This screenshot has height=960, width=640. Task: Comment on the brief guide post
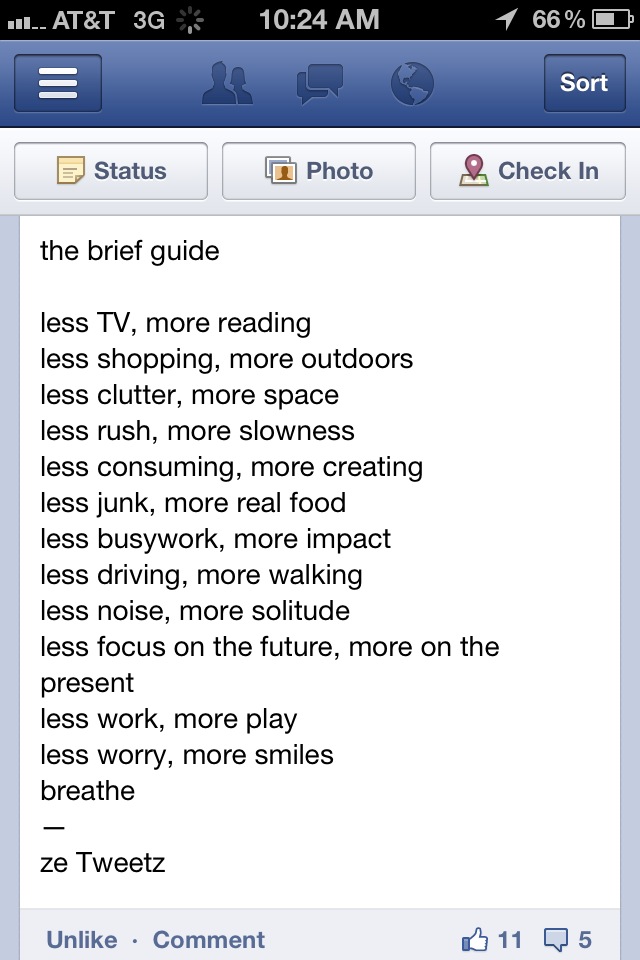pyautogui.click(x=209, y=940)
